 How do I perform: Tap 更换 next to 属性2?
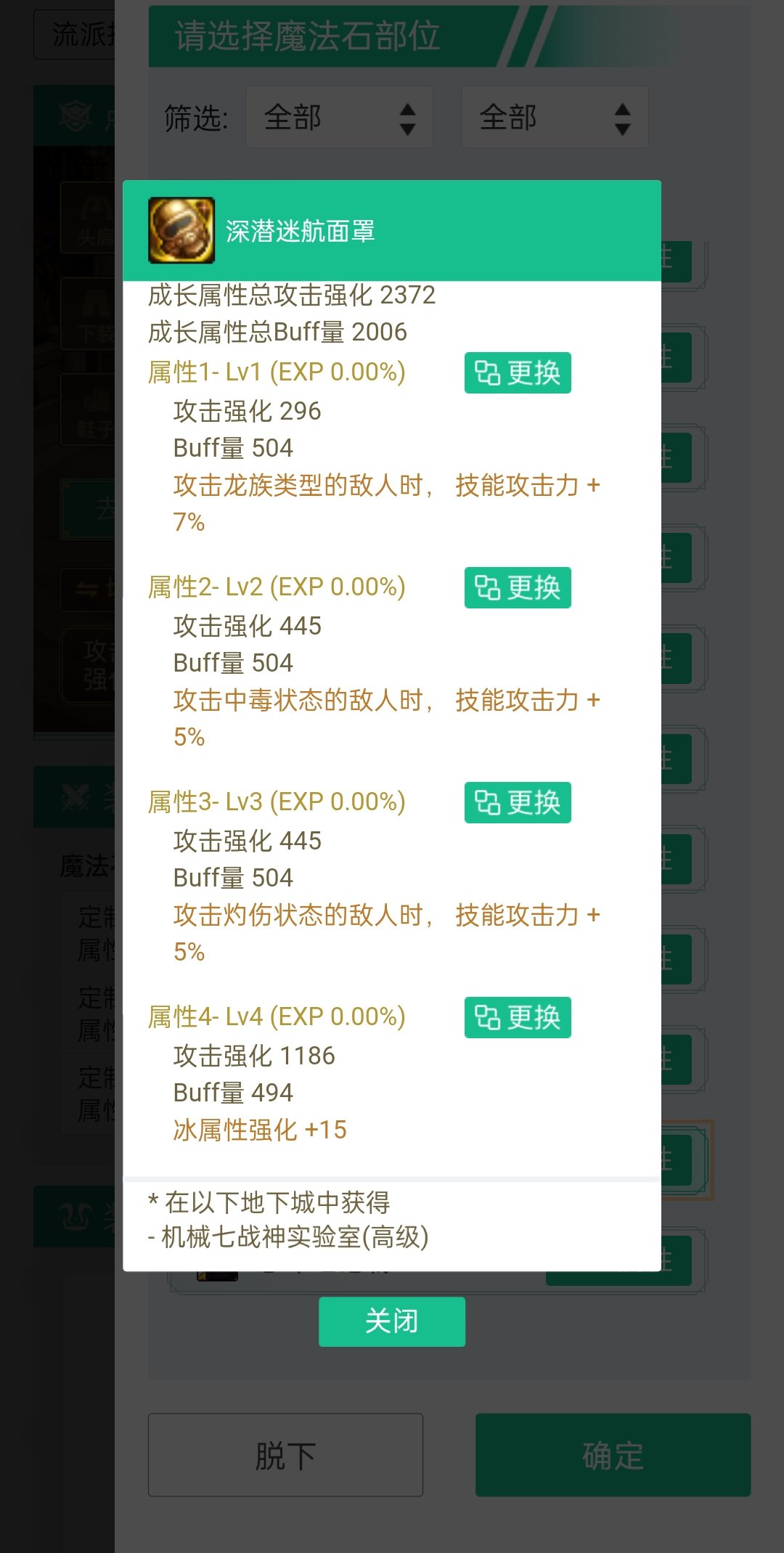(x=518, y=587)
